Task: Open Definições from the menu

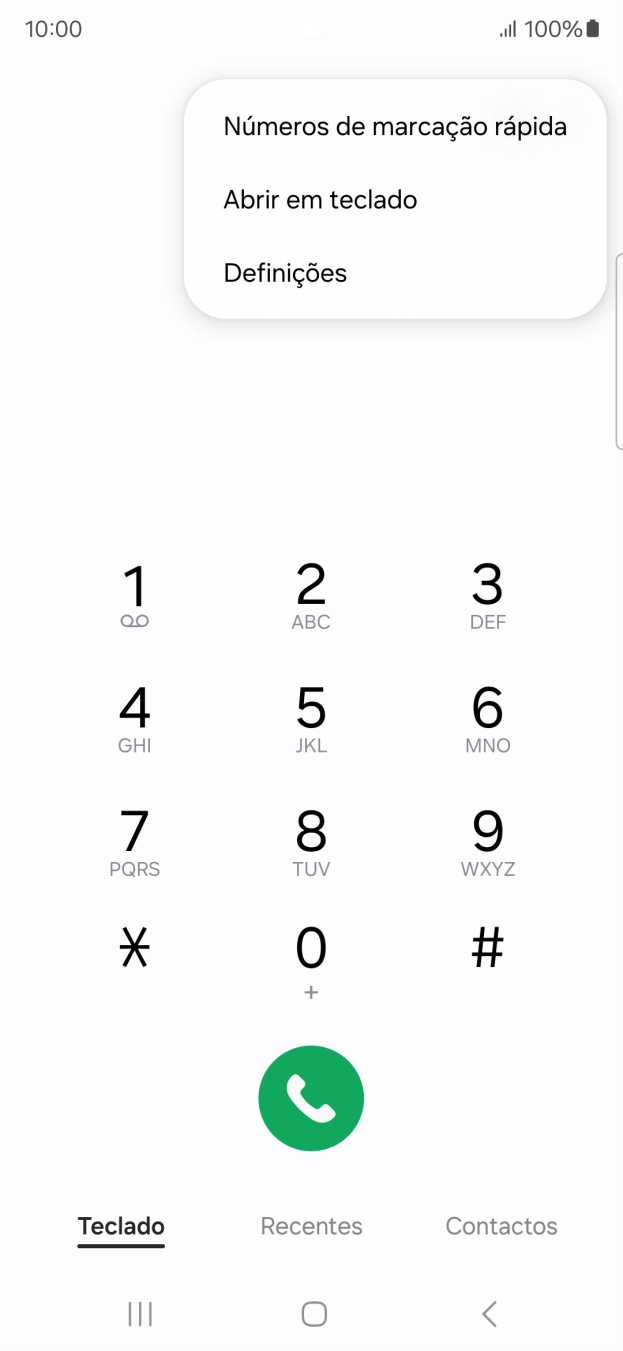Action: coord(285,273)
